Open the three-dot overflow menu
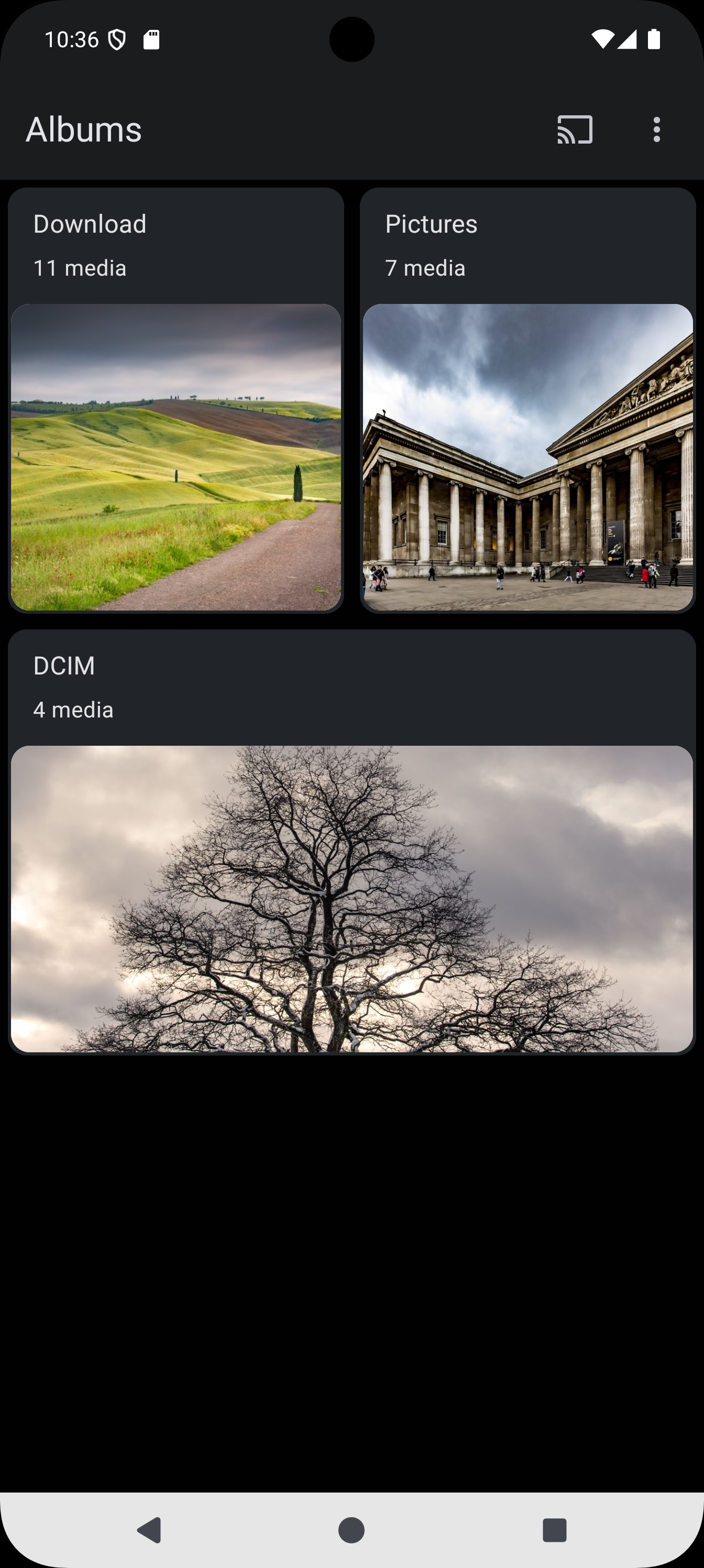Viewport: 704px width, 1568px height. (656, 129)
